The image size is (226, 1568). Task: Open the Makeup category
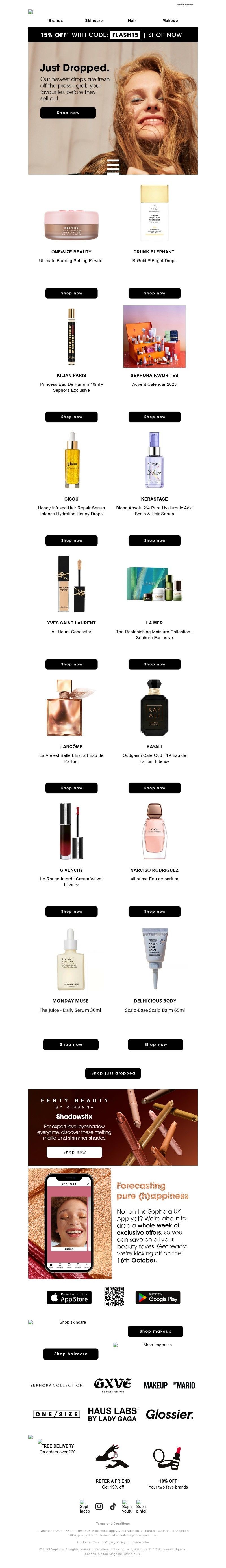[x=169, y=21]
